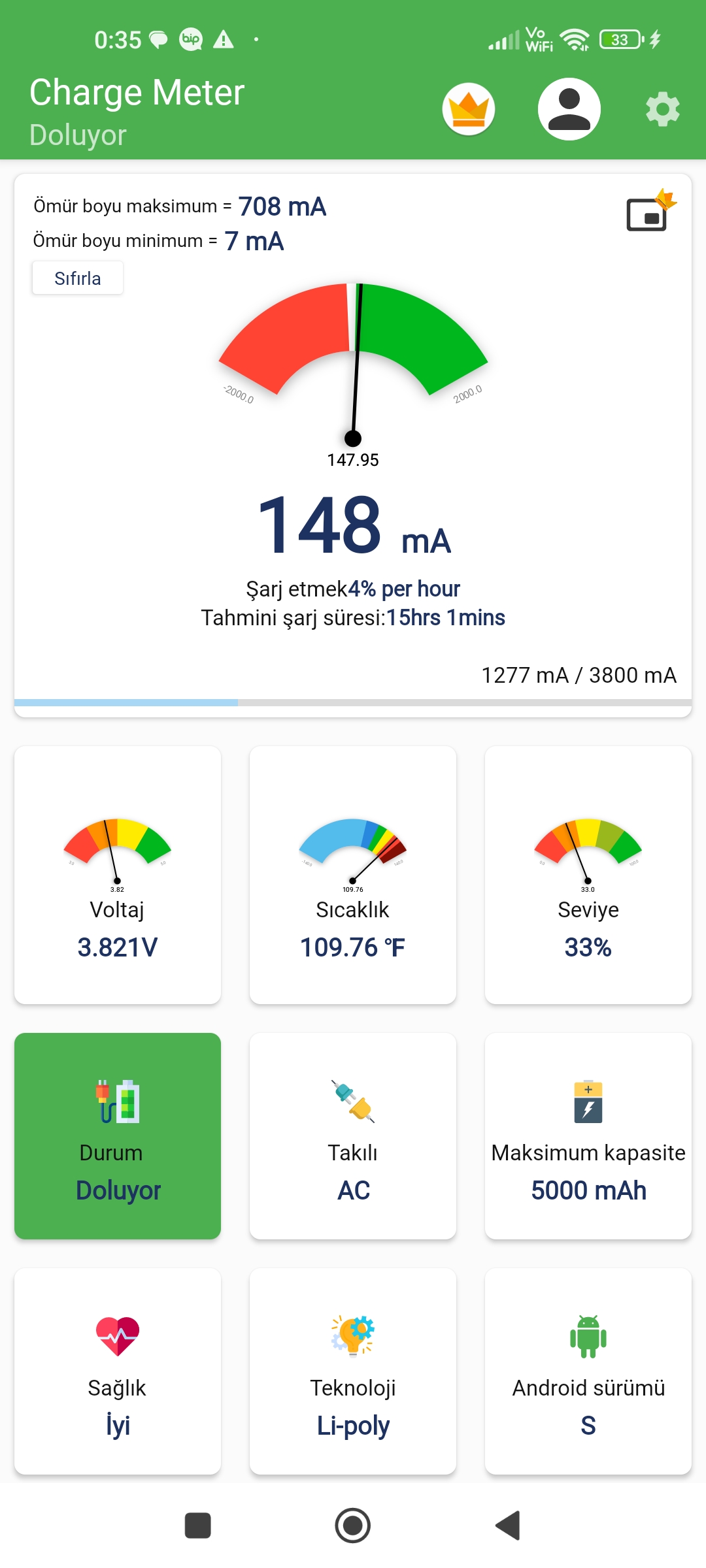Select the Durum Doluyor card
Image resolution: width=706 pixels, height=1568 pixels.
(x=118, y=1136)
